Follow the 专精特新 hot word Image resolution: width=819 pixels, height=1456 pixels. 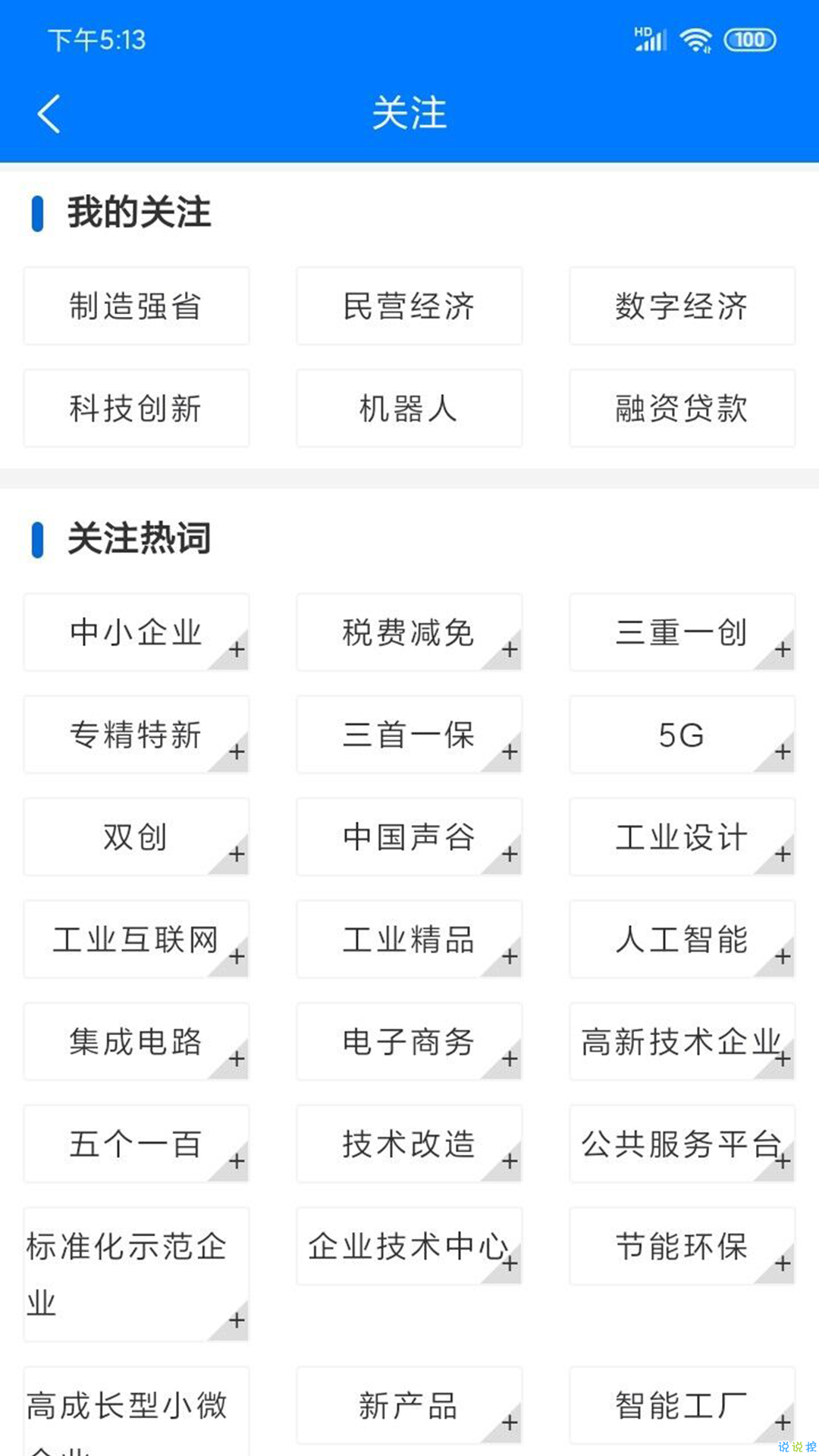[x=136, y=734]
